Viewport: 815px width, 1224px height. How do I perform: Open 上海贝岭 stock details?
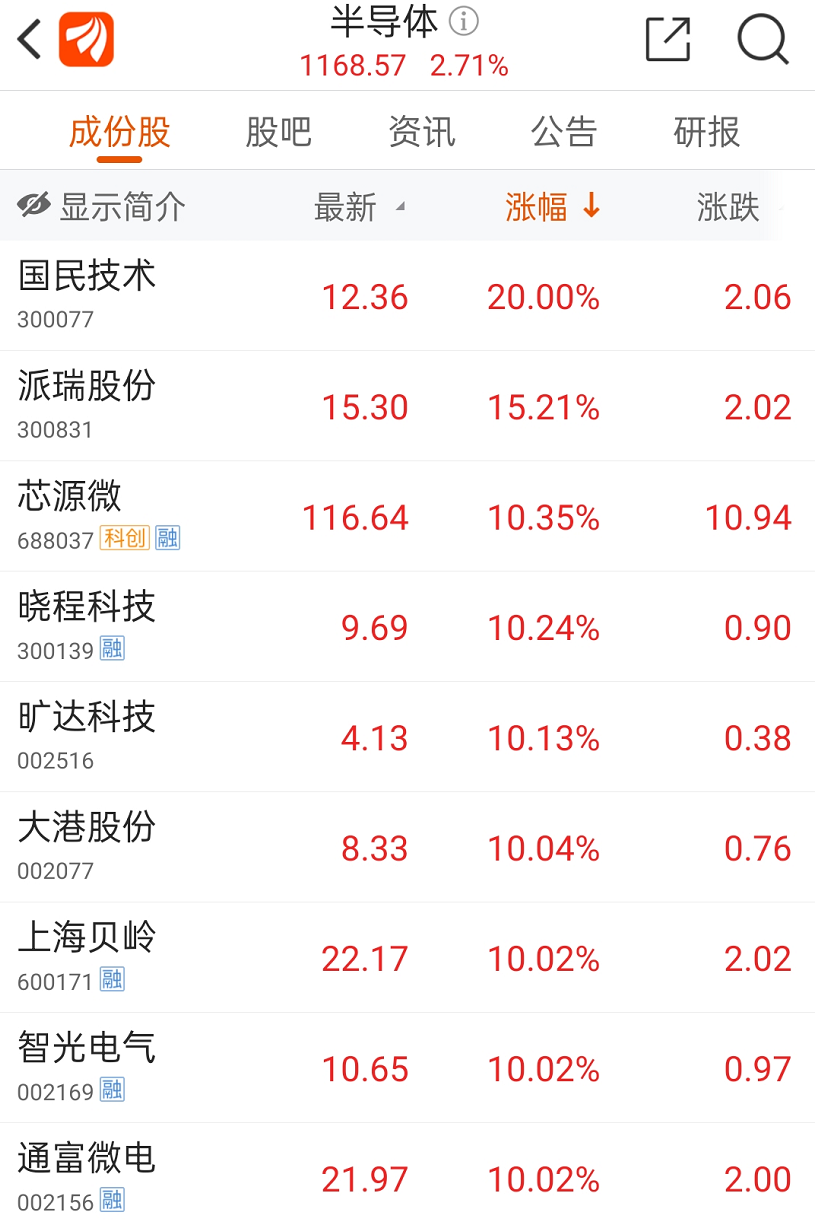point(407,958)
